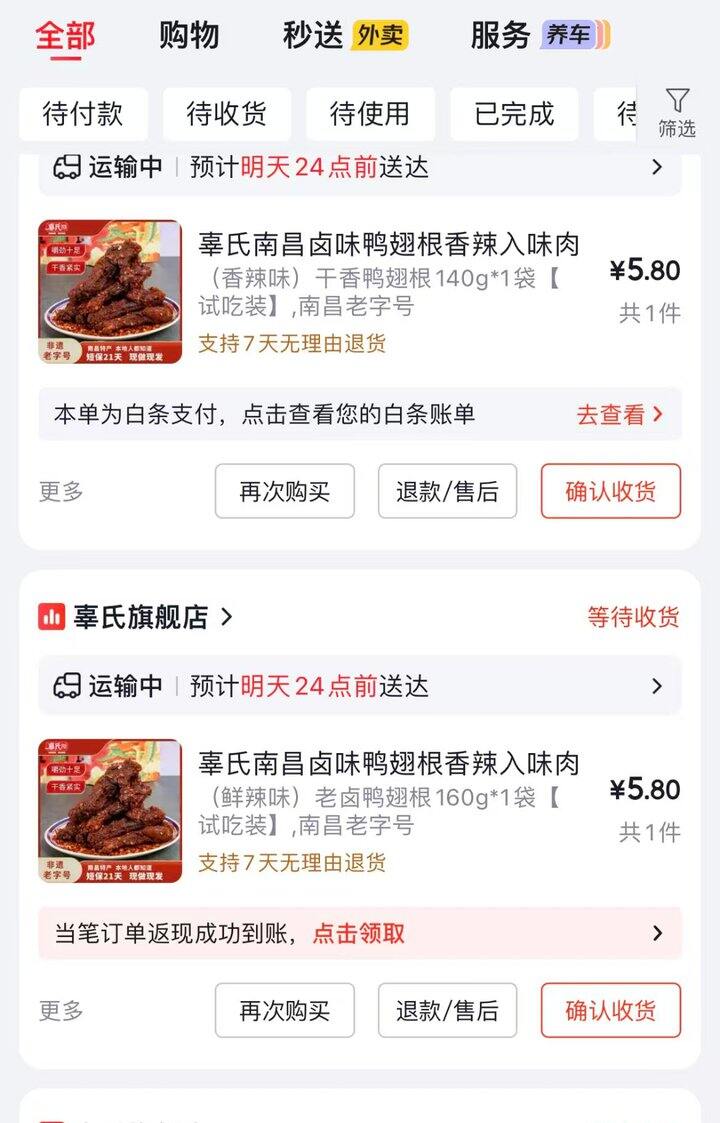Switch to the 购物 tab

click(x=189, y=35)
